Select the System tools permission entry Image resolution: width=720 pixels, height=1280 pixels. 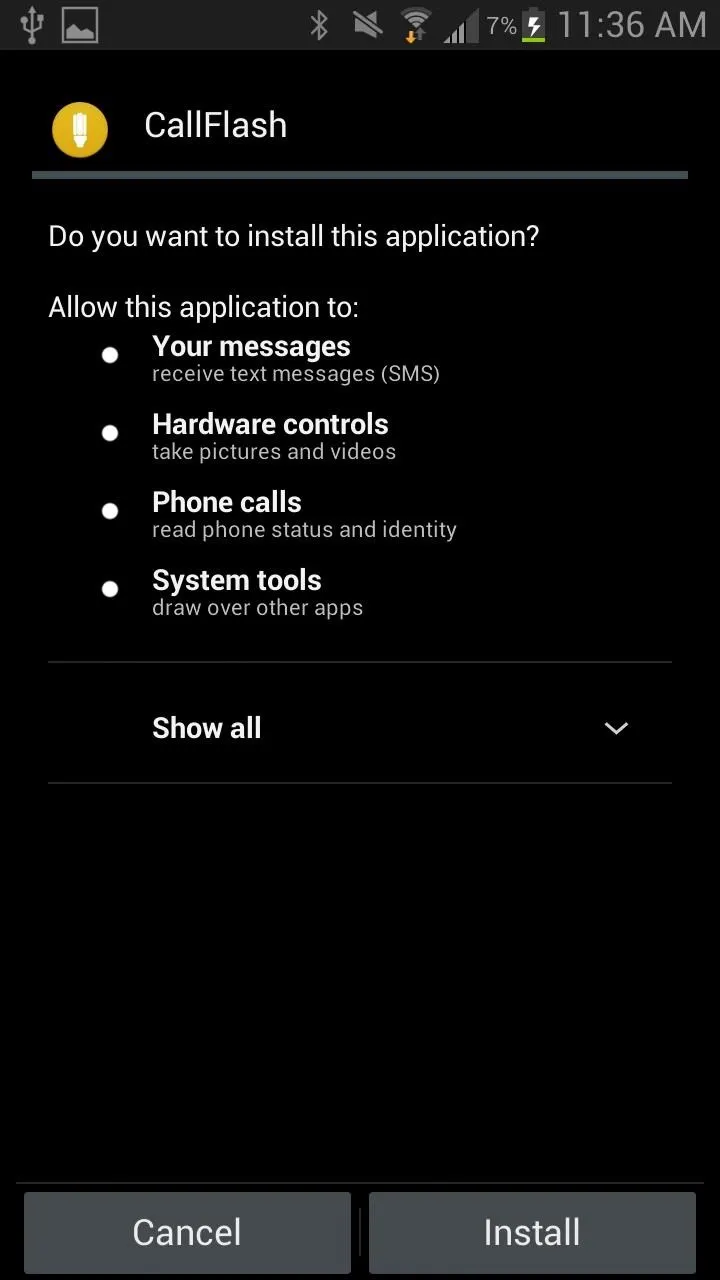point(360,593)
